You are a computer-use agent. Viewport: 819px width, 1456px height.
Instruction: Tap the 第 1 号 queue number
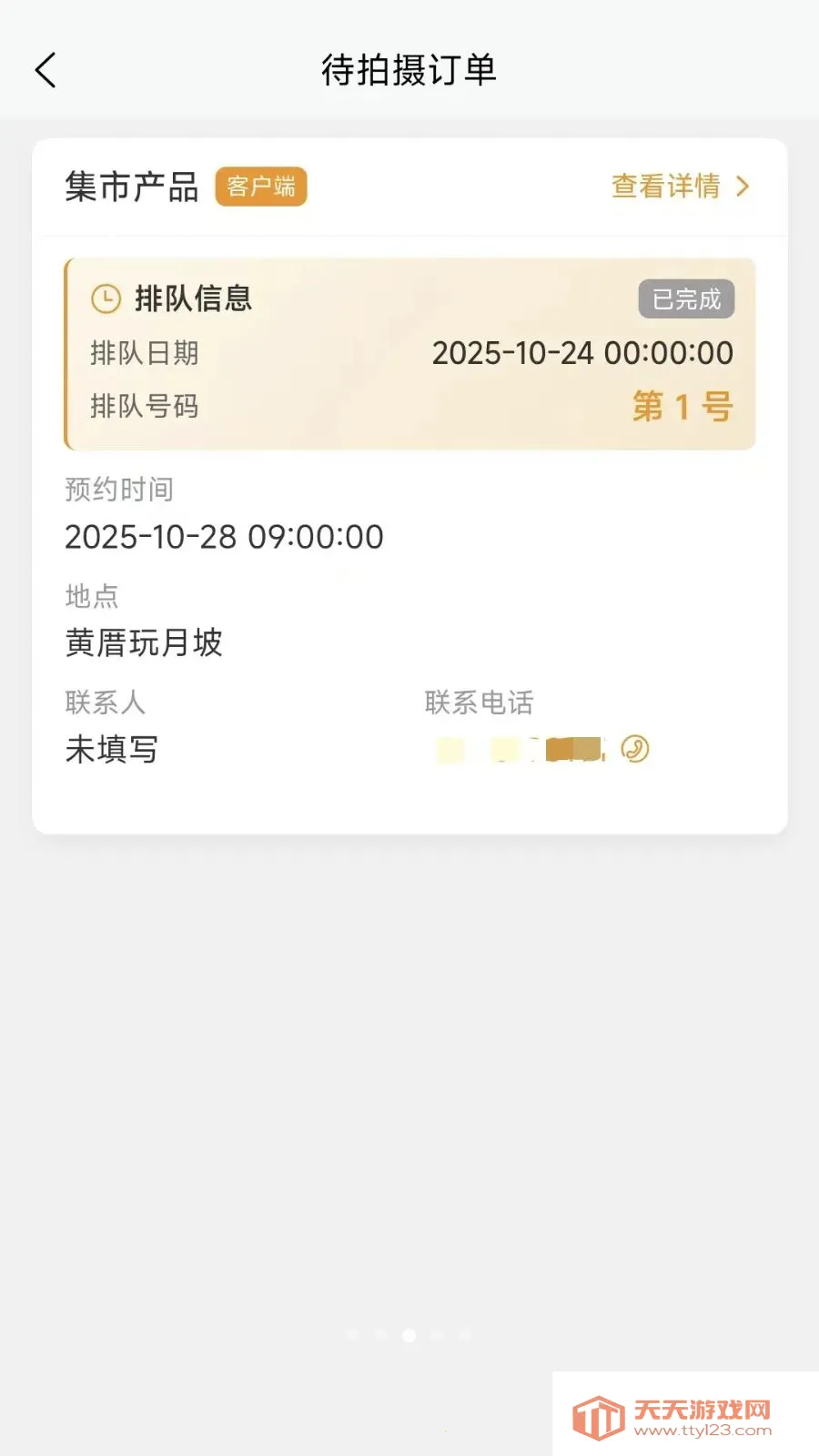[x=681, y=407]
